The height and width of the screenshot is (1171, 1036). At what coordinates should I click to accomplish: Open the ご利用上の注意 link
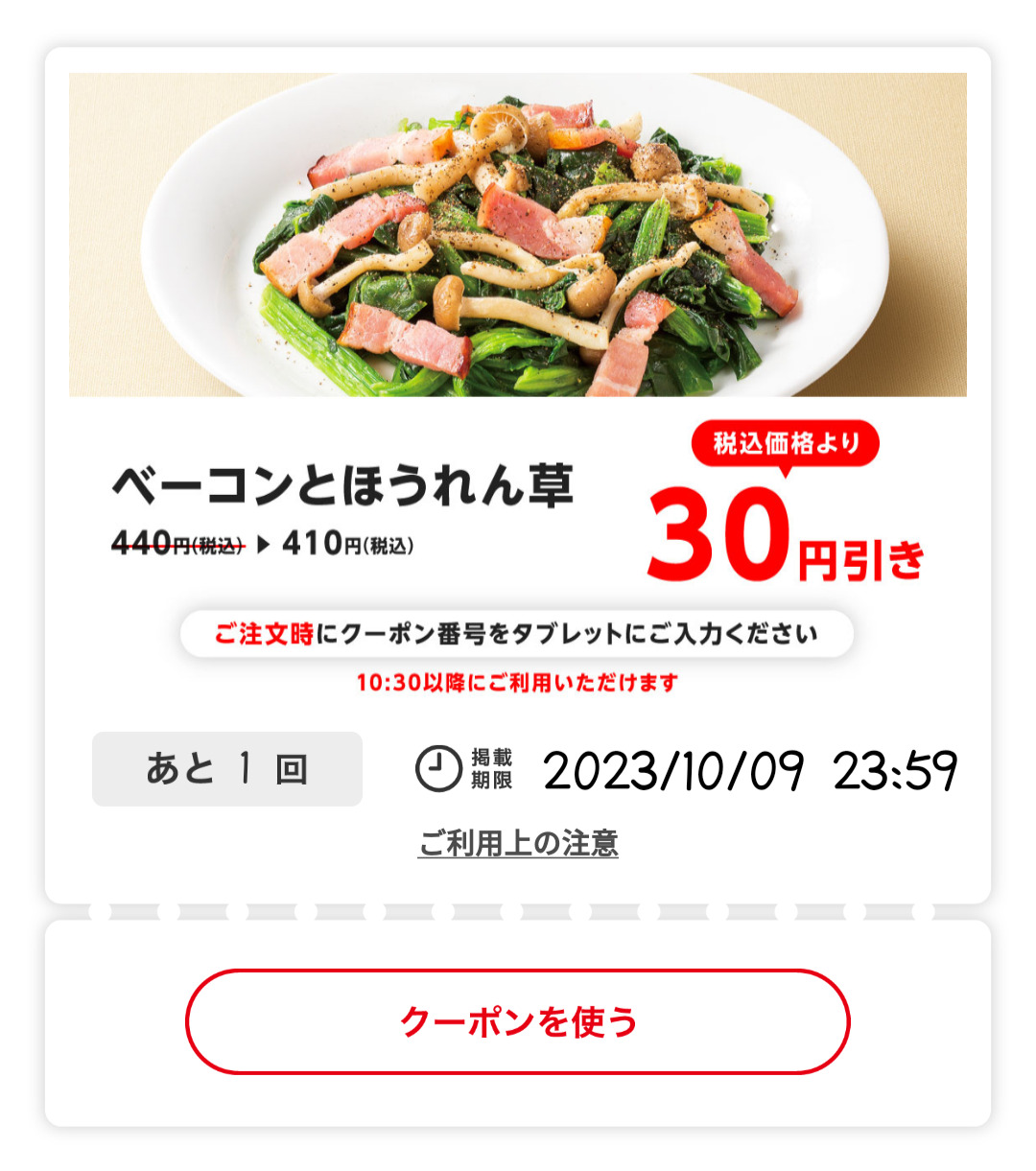point(518,844)
